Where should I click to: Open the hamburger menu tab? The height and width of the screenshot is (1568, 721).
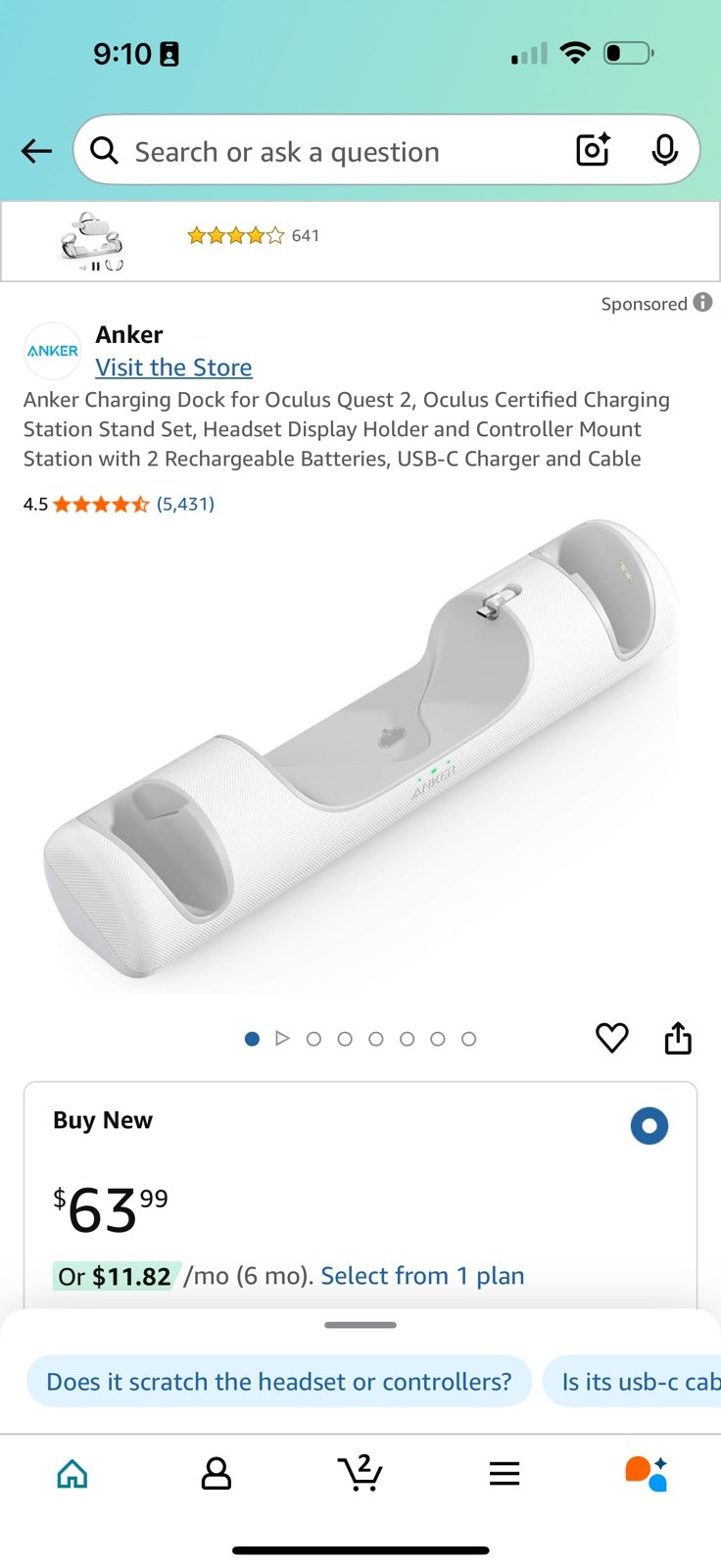pyautogui.click(x=505, y=1473)
